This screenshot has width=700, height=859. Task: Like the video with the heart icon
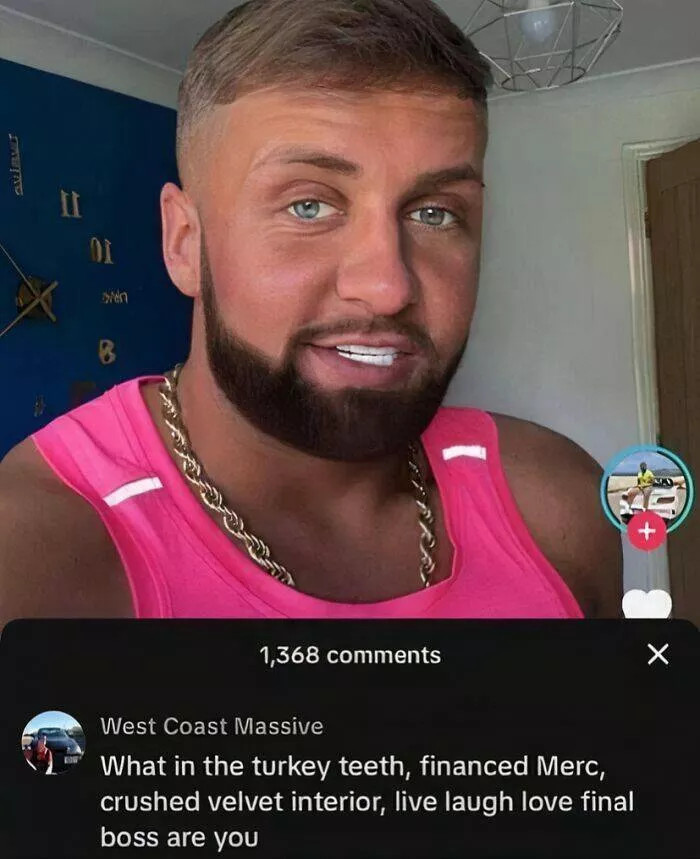(x=647, y=603)
